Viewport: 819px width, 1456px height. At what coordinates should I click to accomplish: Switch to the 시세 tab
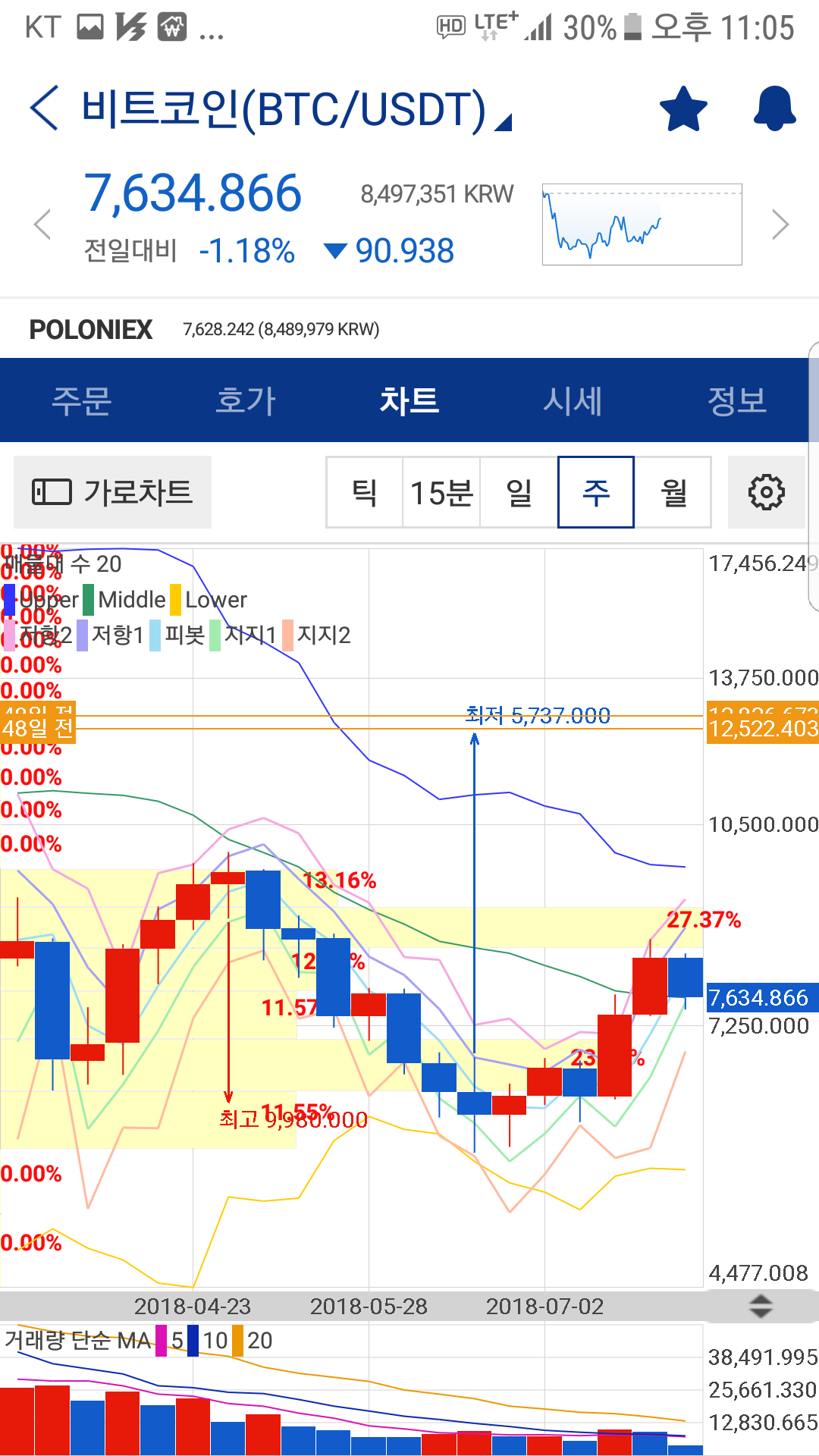pos(573,400)
